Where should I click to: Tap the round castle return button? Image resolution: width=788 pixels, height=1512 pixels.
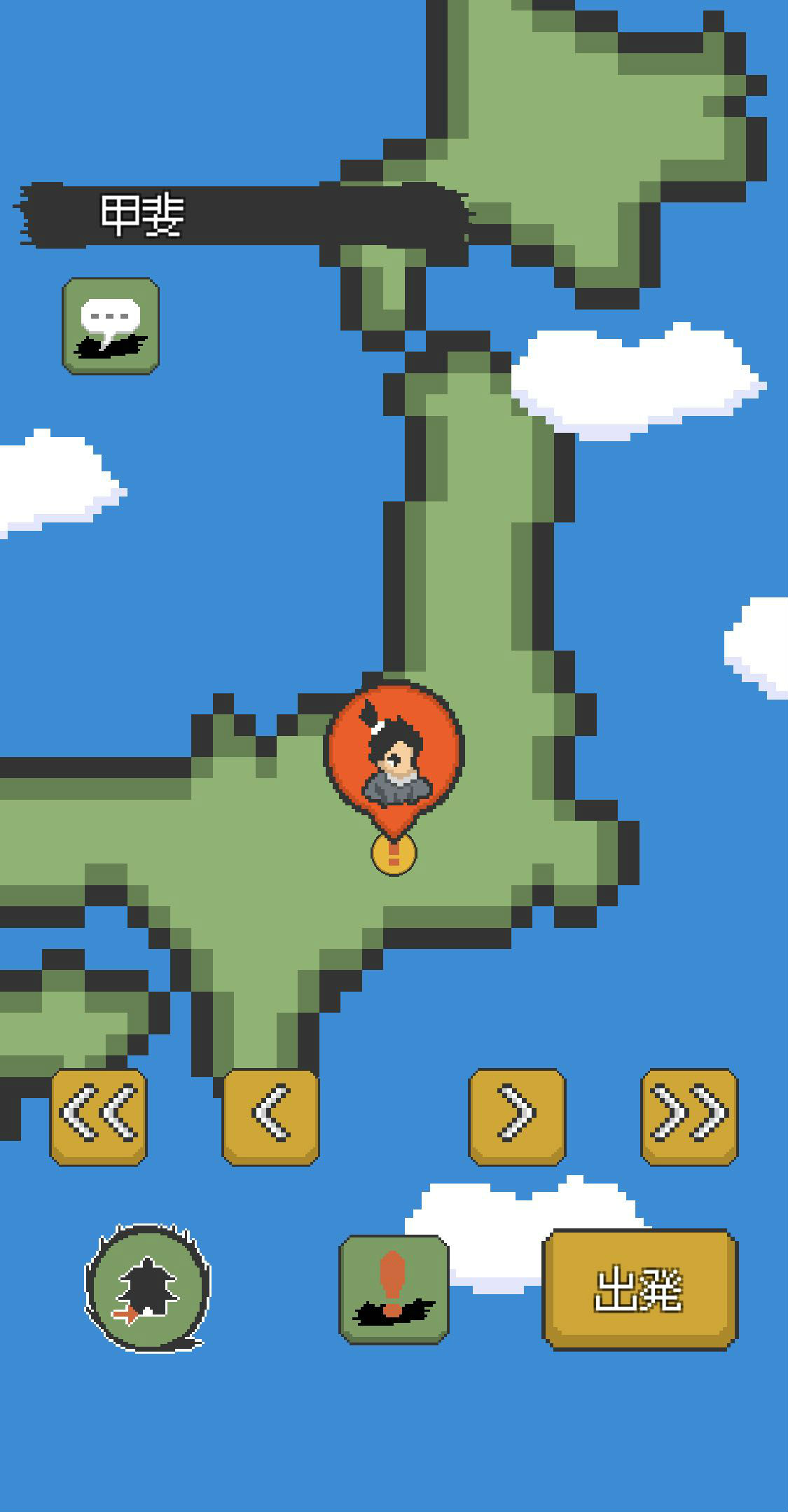pos(148,1289)
